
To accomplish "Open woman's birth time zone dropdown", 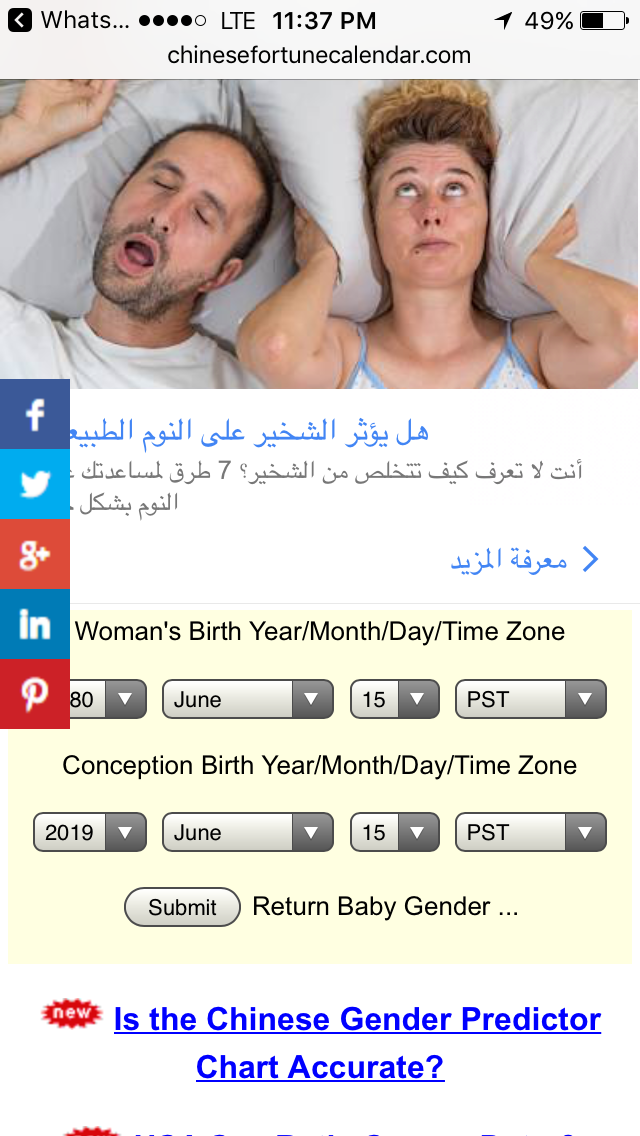I will point(530,699).
